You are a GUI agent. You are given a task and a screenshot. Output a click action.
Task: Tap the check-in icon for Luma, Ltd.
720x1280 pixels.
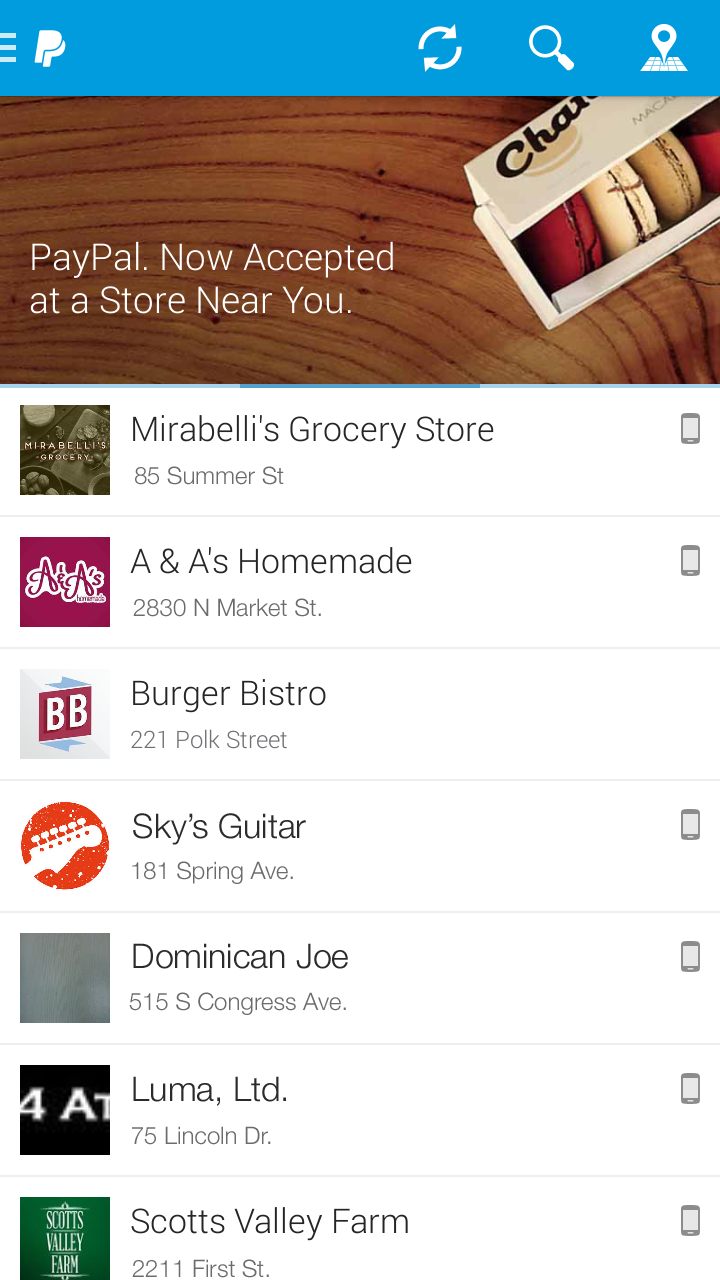tap(691, 1088)
